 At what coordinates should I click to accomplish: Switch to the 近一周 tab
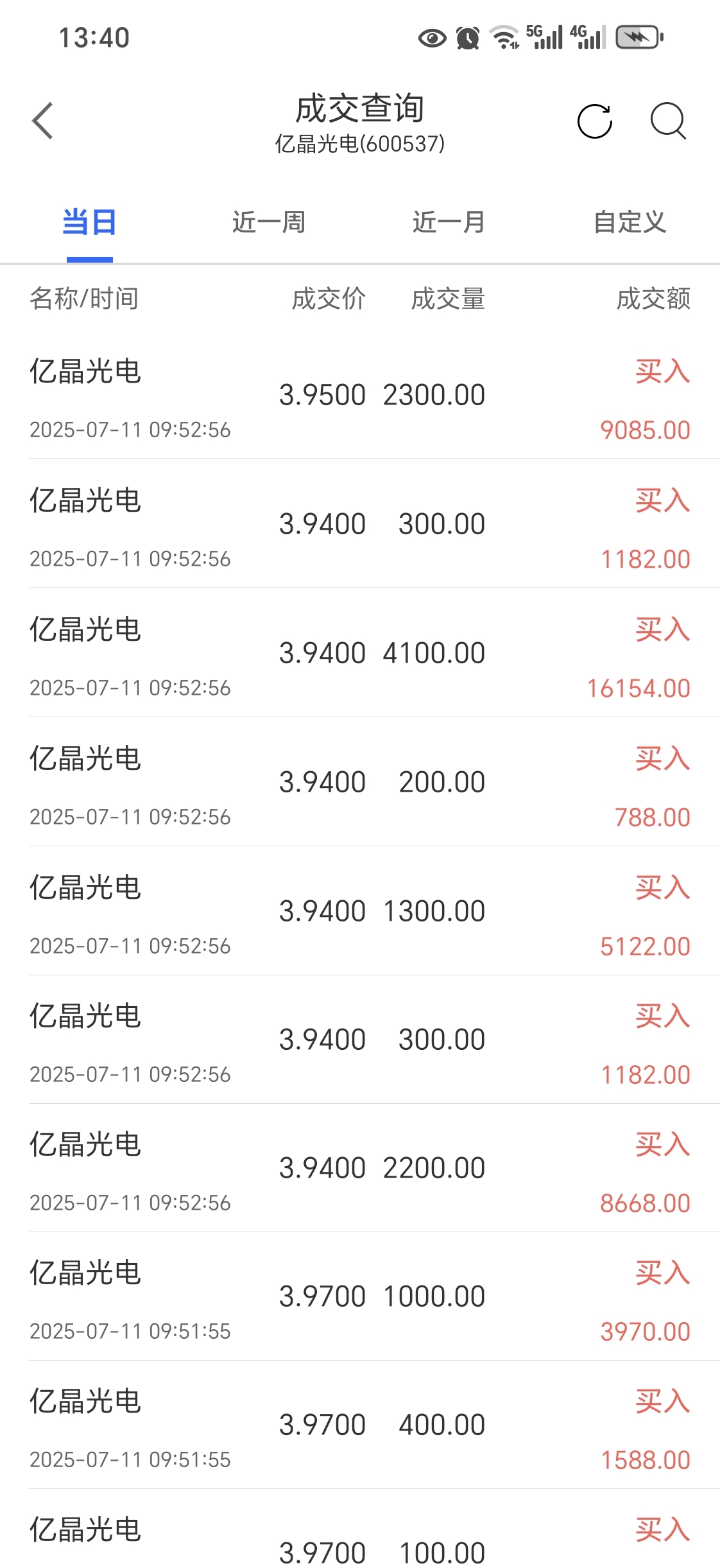click(x=269, y=222)
